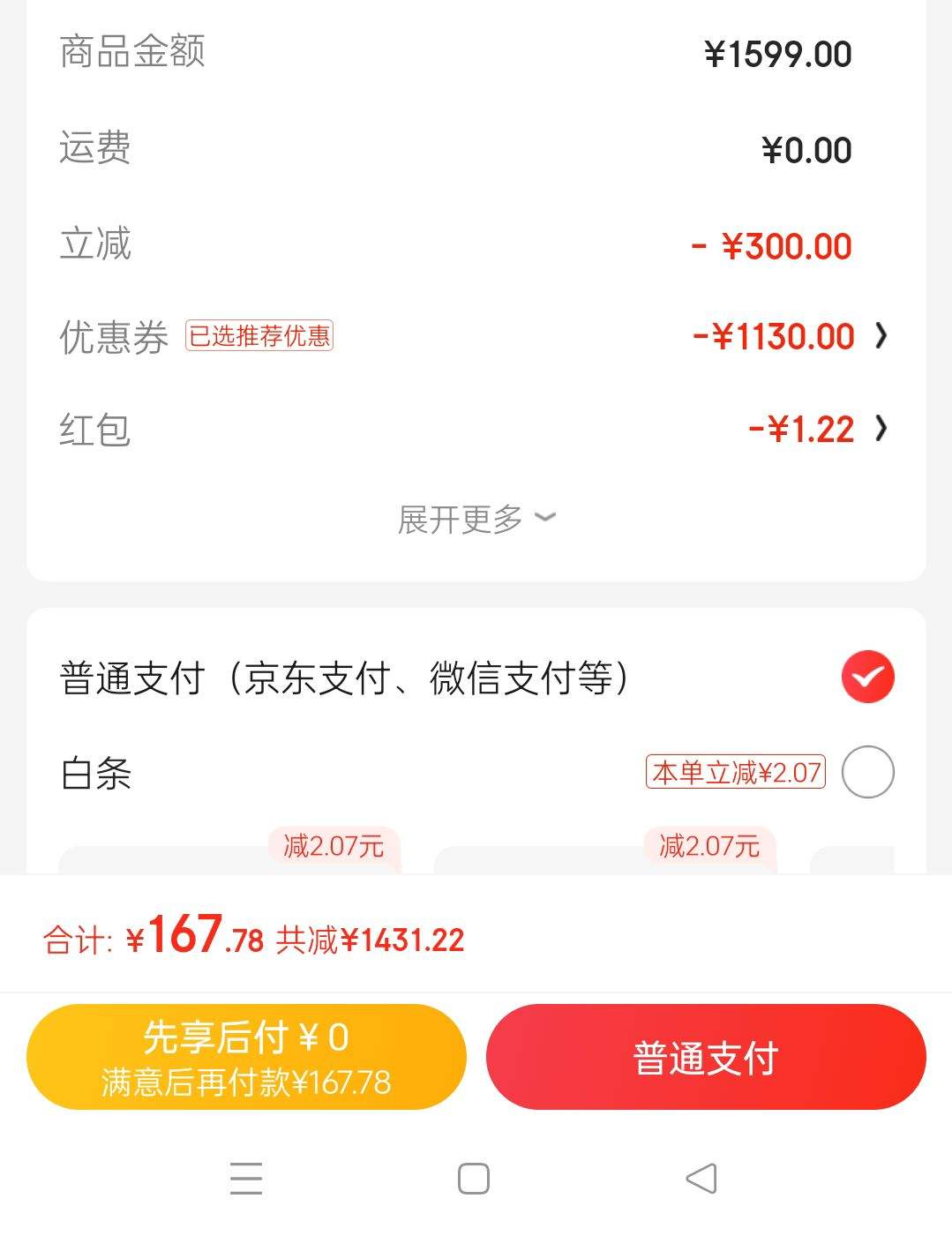This screenshot has width=952, height=1236.
Task: Click the 已选推荐优惠 coupon label
Action: tap(260, 336)
